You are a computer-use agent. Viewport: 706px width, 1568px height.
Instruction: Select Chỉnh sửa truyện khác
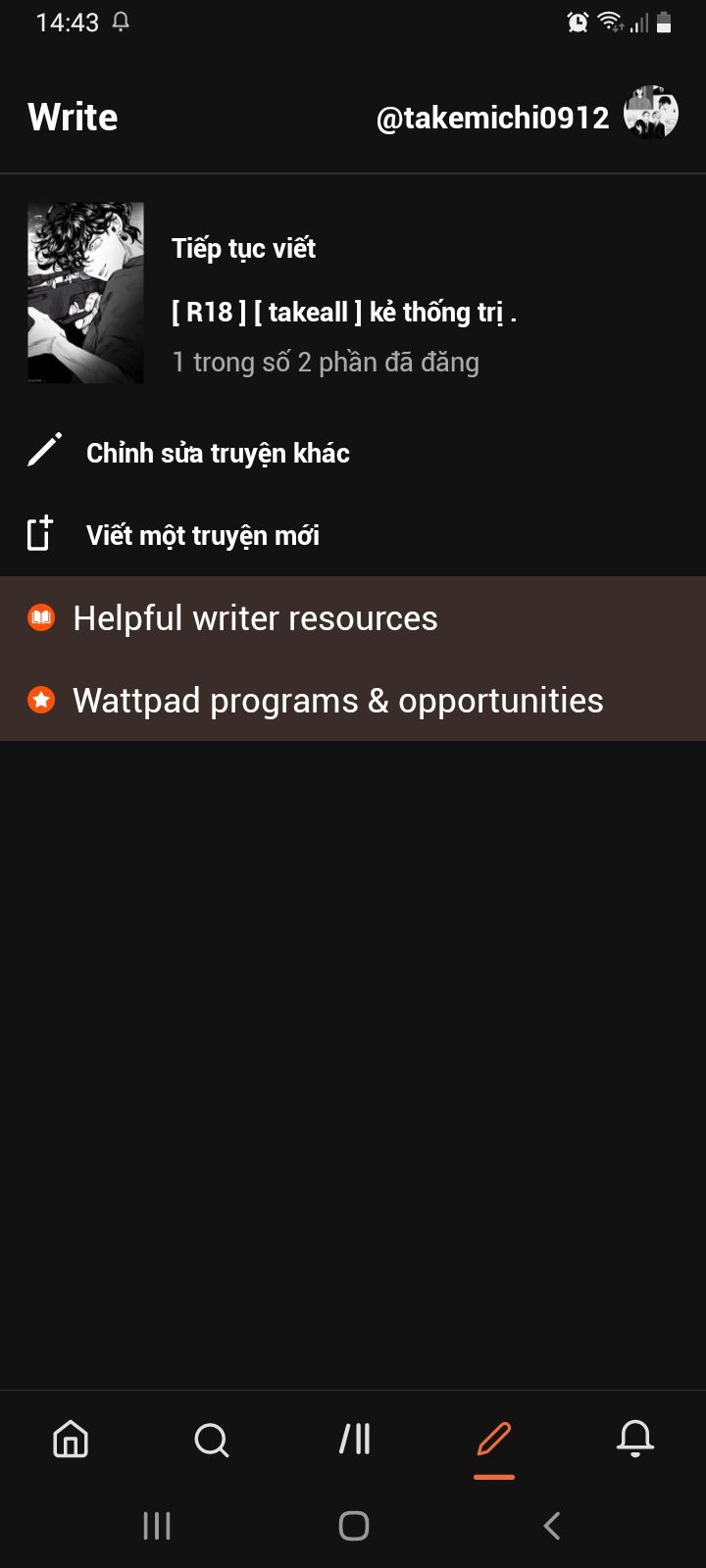[218, 453]
